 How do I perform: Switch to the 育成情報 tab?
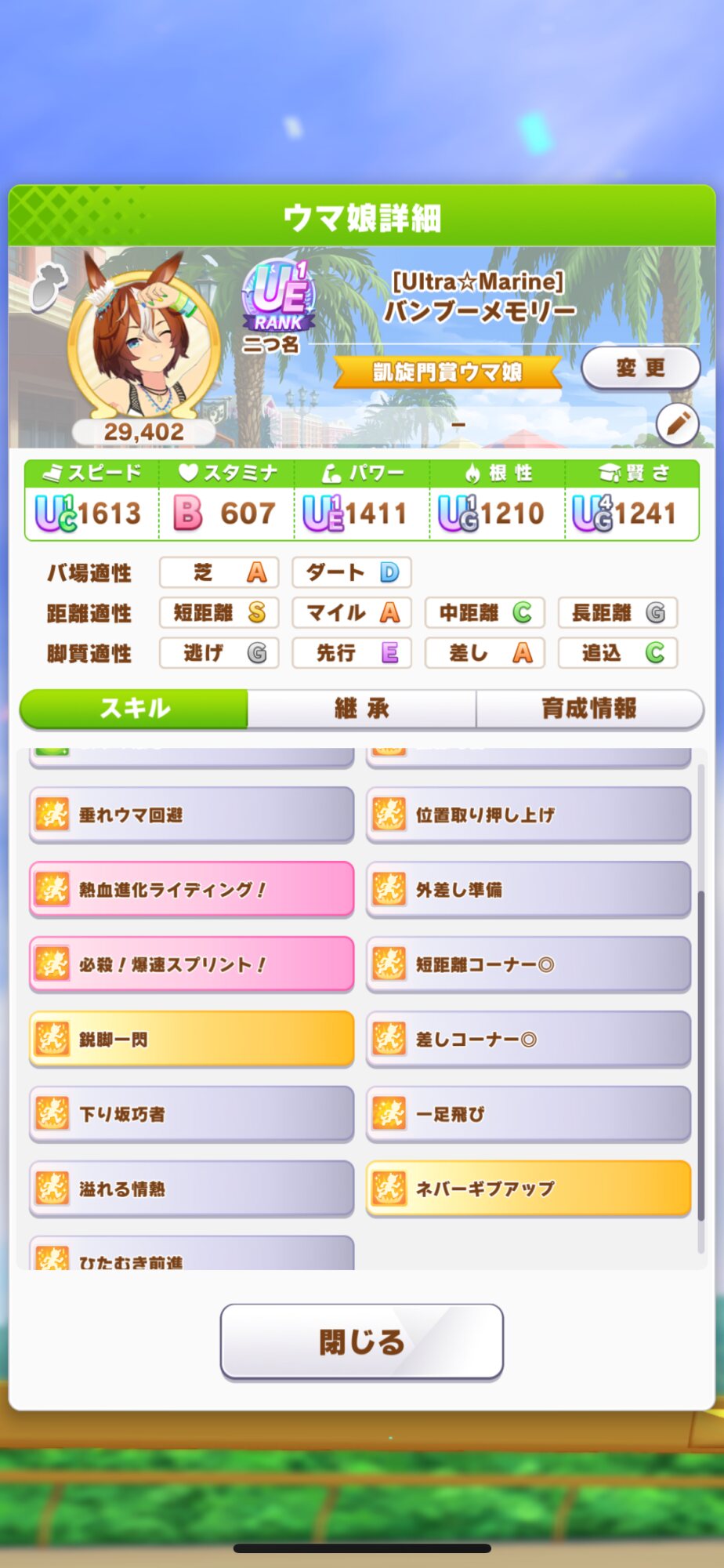tap(589, 709)
